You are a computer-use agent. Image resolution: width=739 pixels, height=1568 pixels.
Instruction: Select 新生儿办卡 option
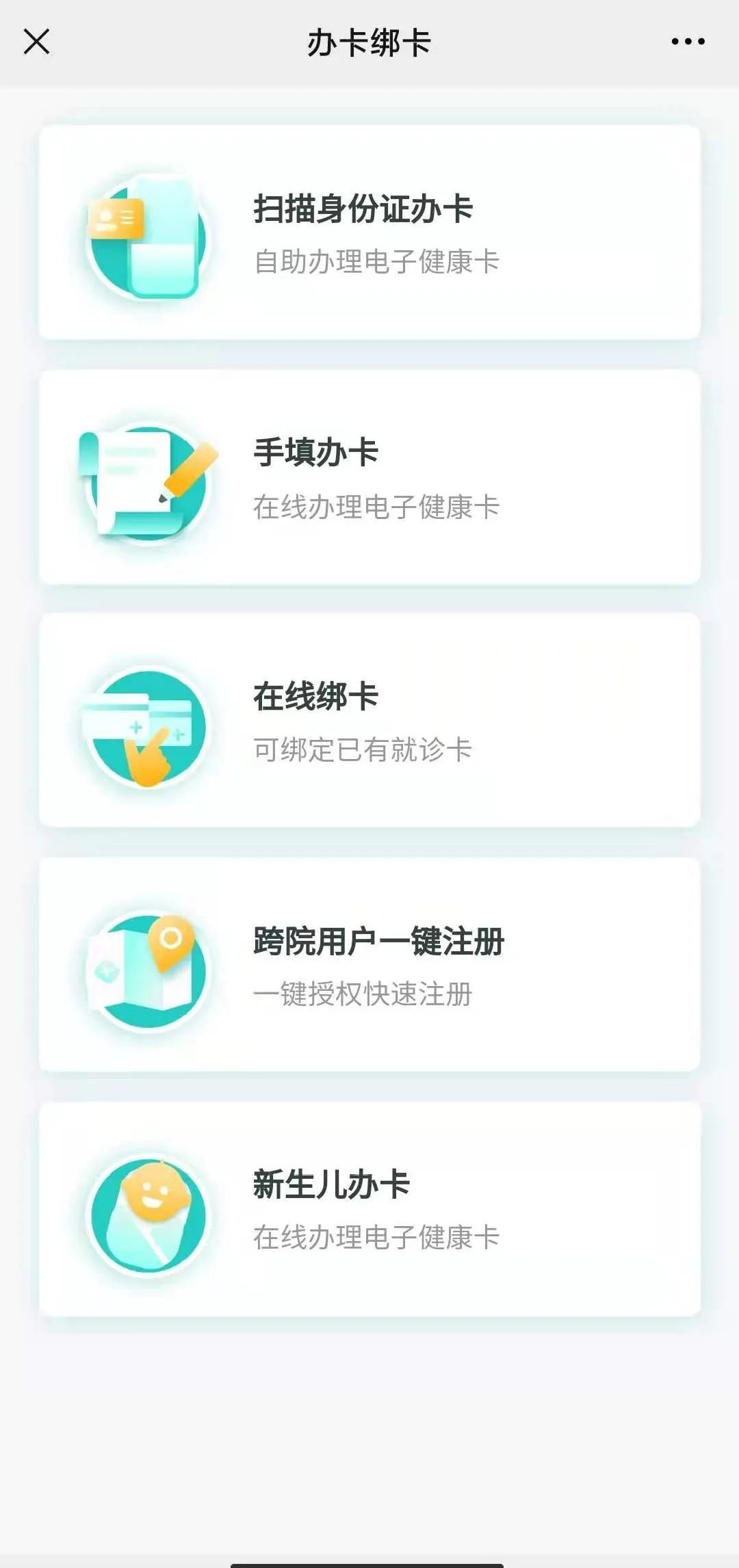coord(369,1209)
